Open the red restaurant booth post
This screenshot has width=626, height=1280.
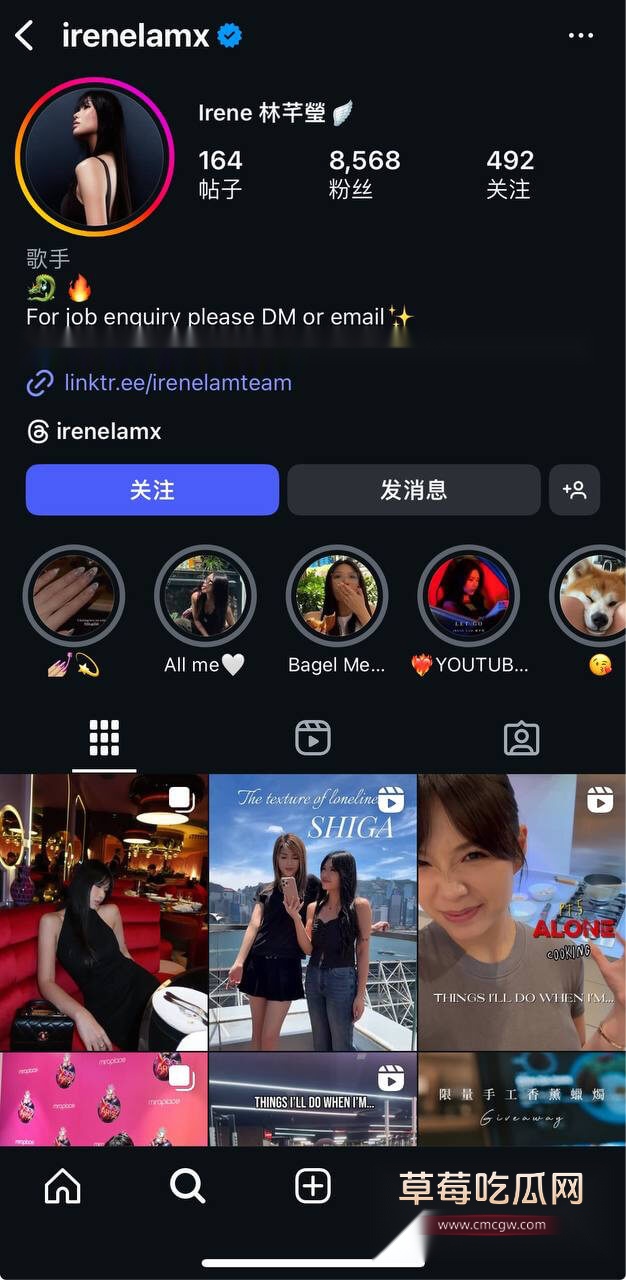point(104,912)
